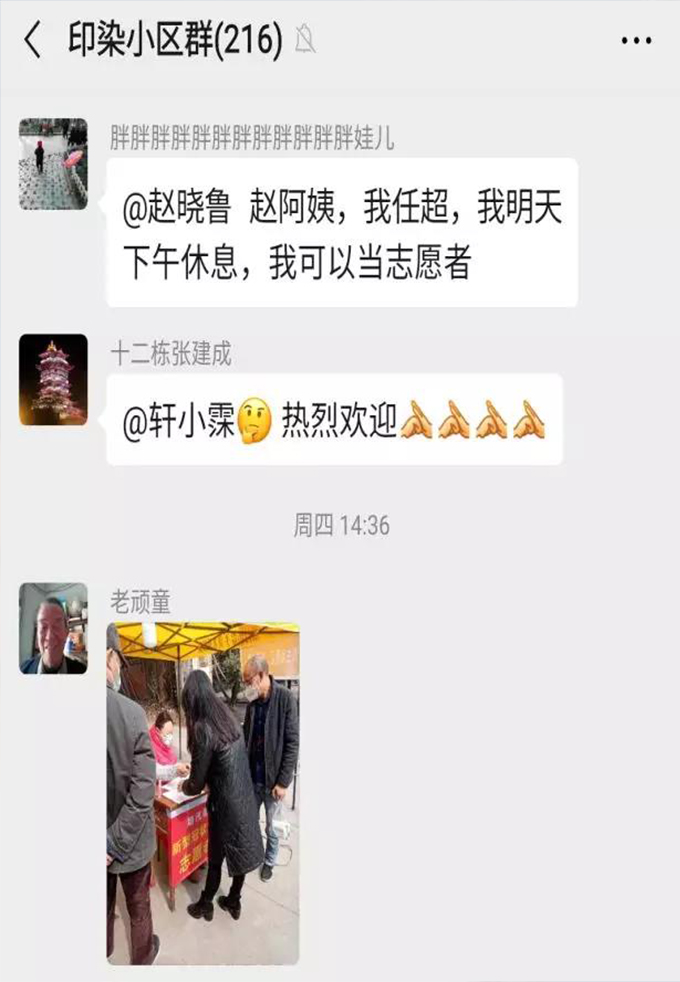Open profile avatar of 胖胖娃儿 sender
The image size is (680, 982).
click(x=53, y=165)
